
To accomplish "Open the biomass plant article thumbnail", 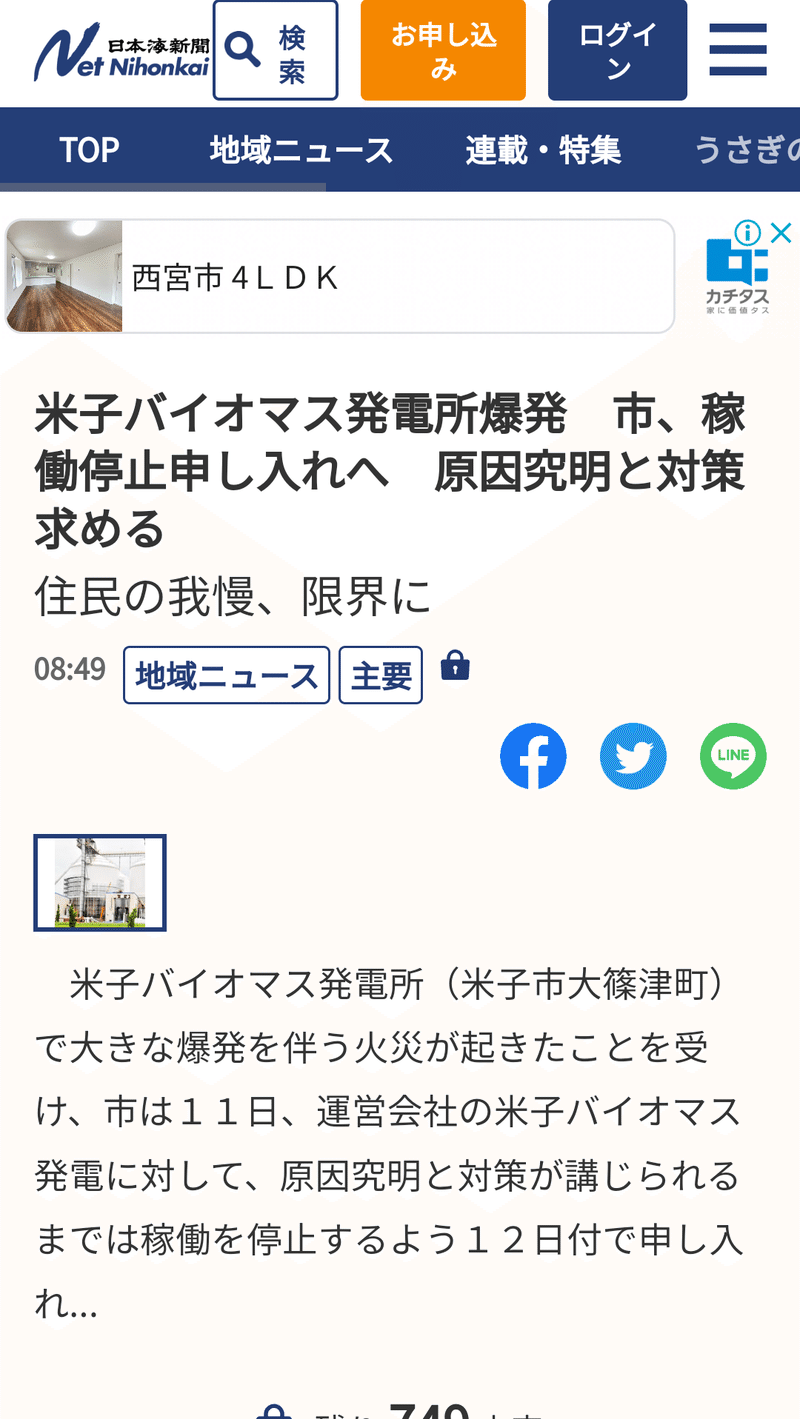I will click(100, 882).
